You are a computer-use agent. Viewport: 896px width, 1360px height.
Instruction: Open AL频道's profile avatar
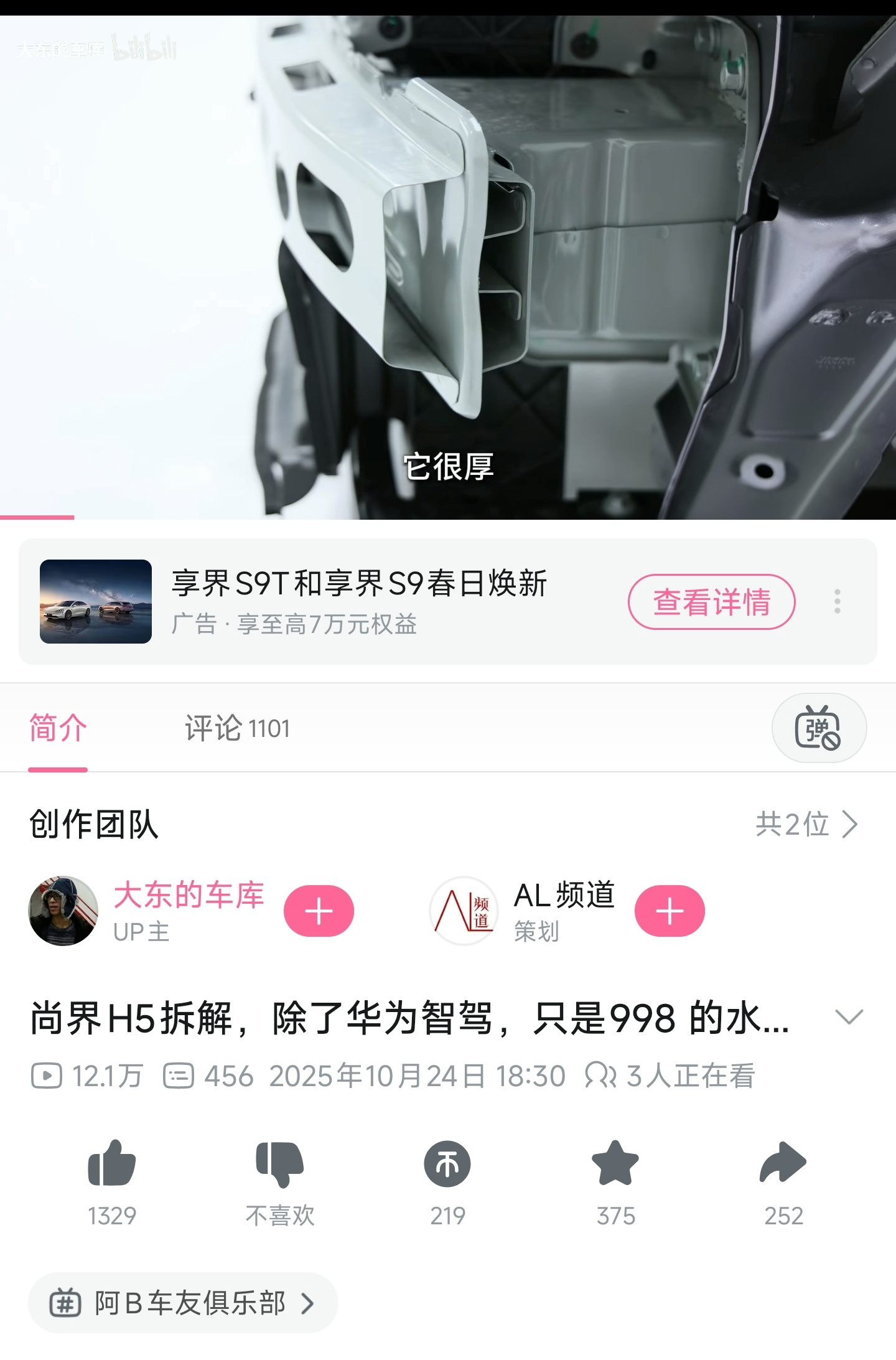pyautogui.click(x=463, y=909)
